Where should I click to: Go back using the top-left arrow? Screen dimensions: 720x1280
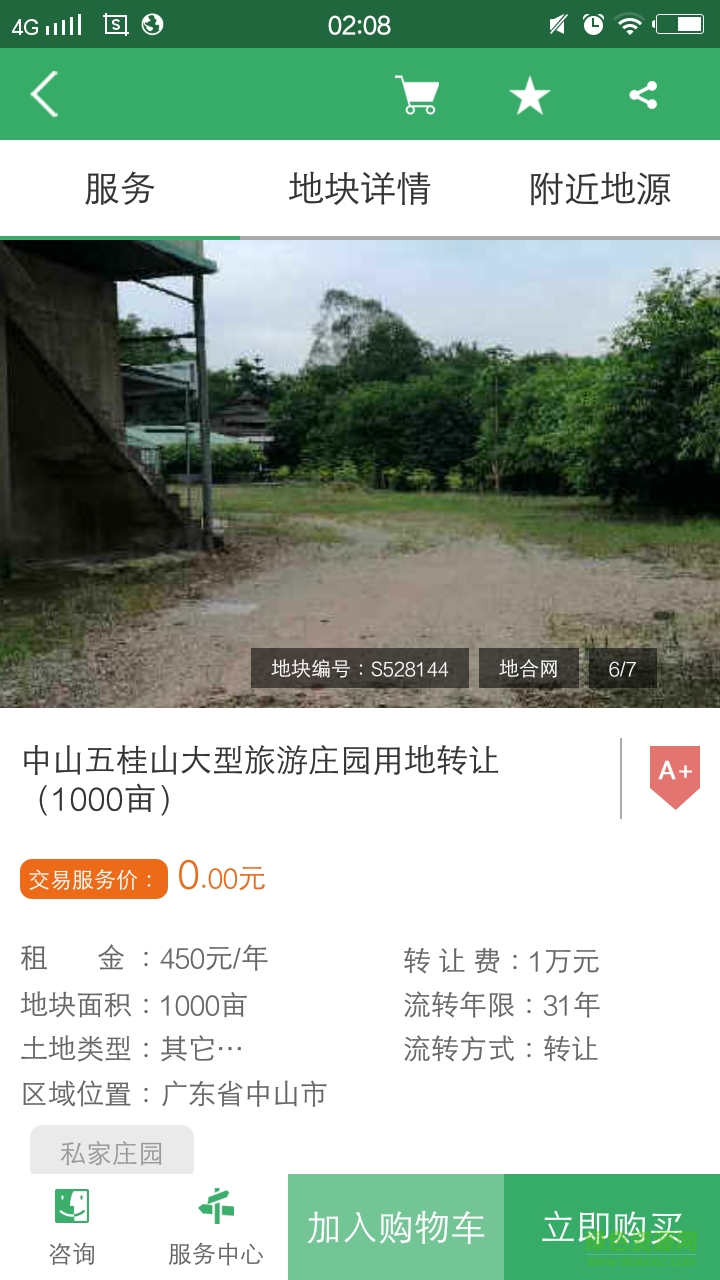pyautogui.click(x=44, y=95)
